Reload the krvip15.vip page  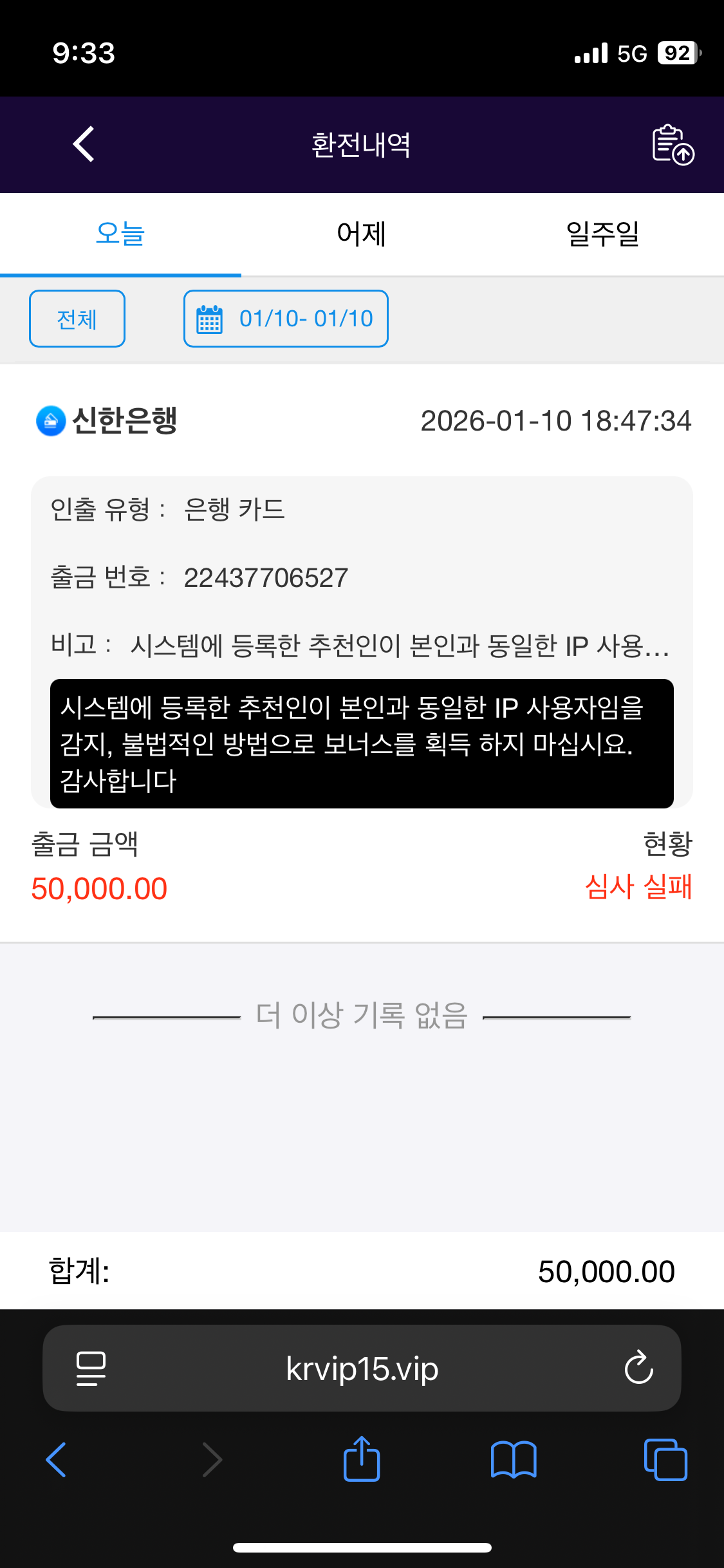(638, 1368)
